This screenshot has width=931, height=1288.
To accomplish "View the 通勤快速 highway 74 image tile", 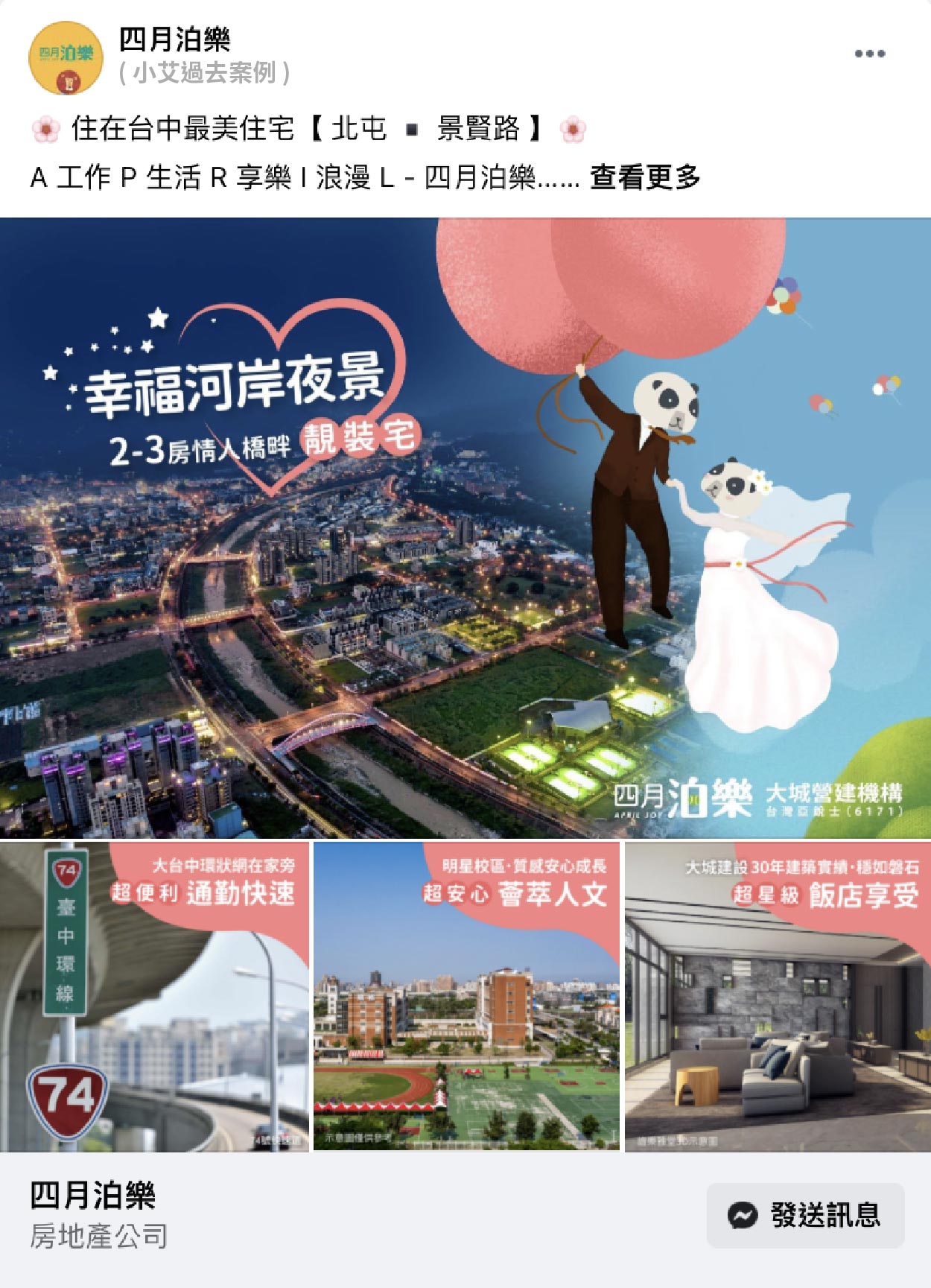I will click(x=154, y=997).
